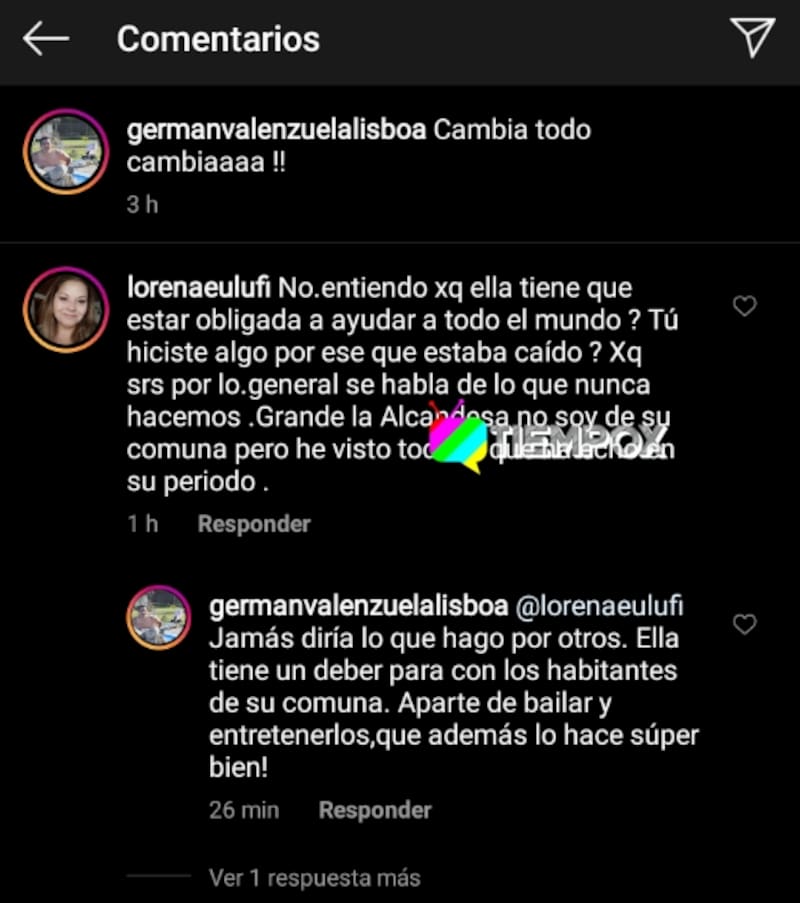Open lorenaeulufi's profile picture
Image resolution: width=800 pixels, height=903 pixels.
click(x=66, y=310)
